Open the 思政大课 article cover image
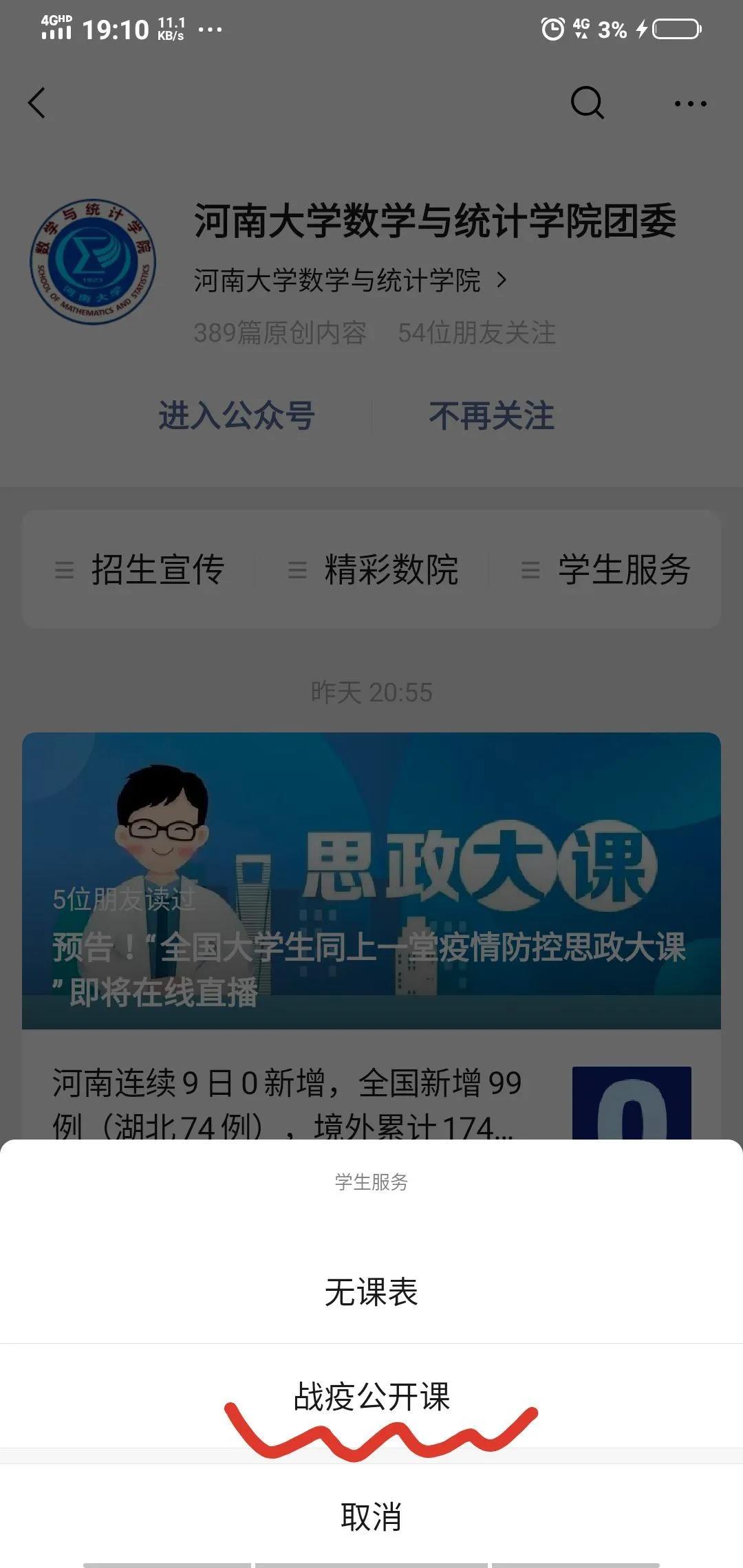 point(371,873)
